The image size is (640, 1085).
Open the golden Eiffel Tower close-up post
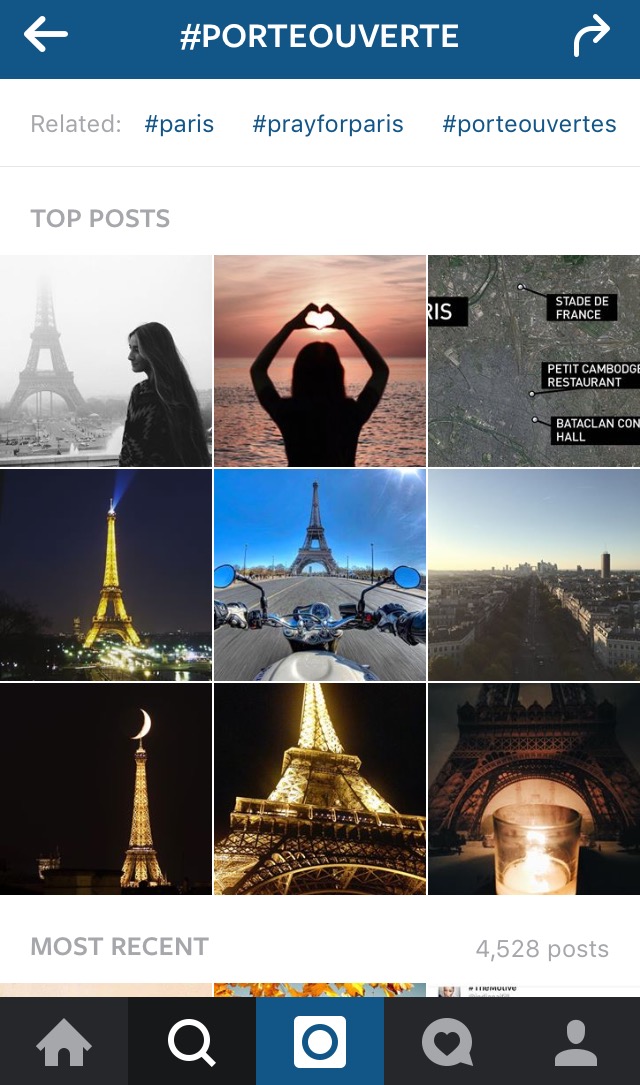point(320,789)
